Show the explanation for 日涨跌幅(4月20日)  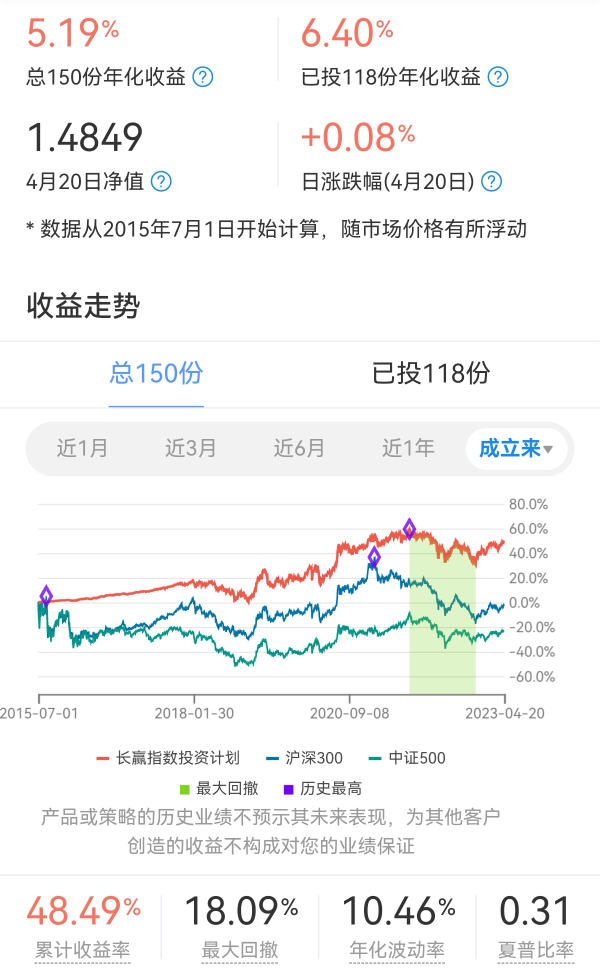[x=491, y=182]
